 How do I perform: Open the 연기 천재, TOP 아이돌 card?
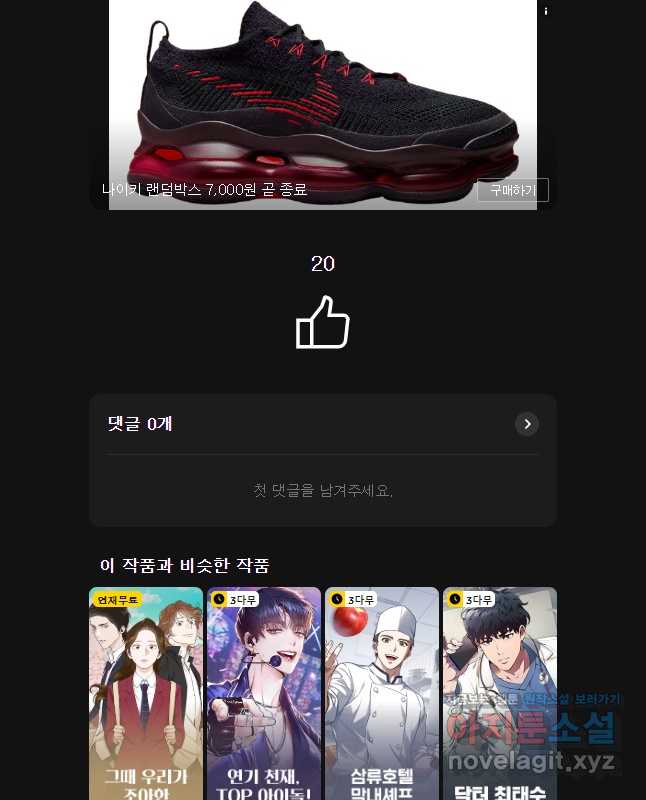pyautogui.click(x=263, y=693)
